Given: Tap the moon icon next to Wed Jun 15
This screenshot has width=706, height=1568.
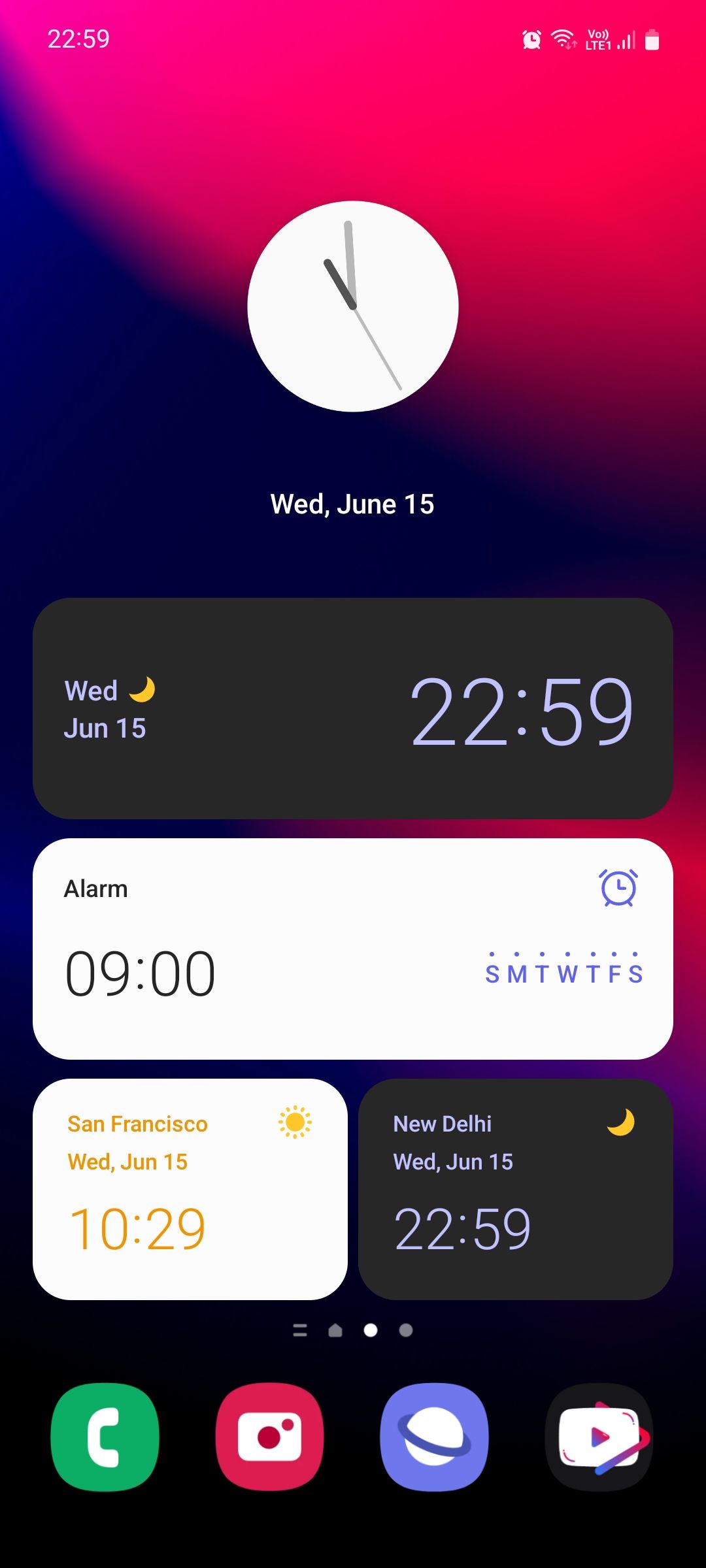Looking at the screenshot, I should pos(143,688).
